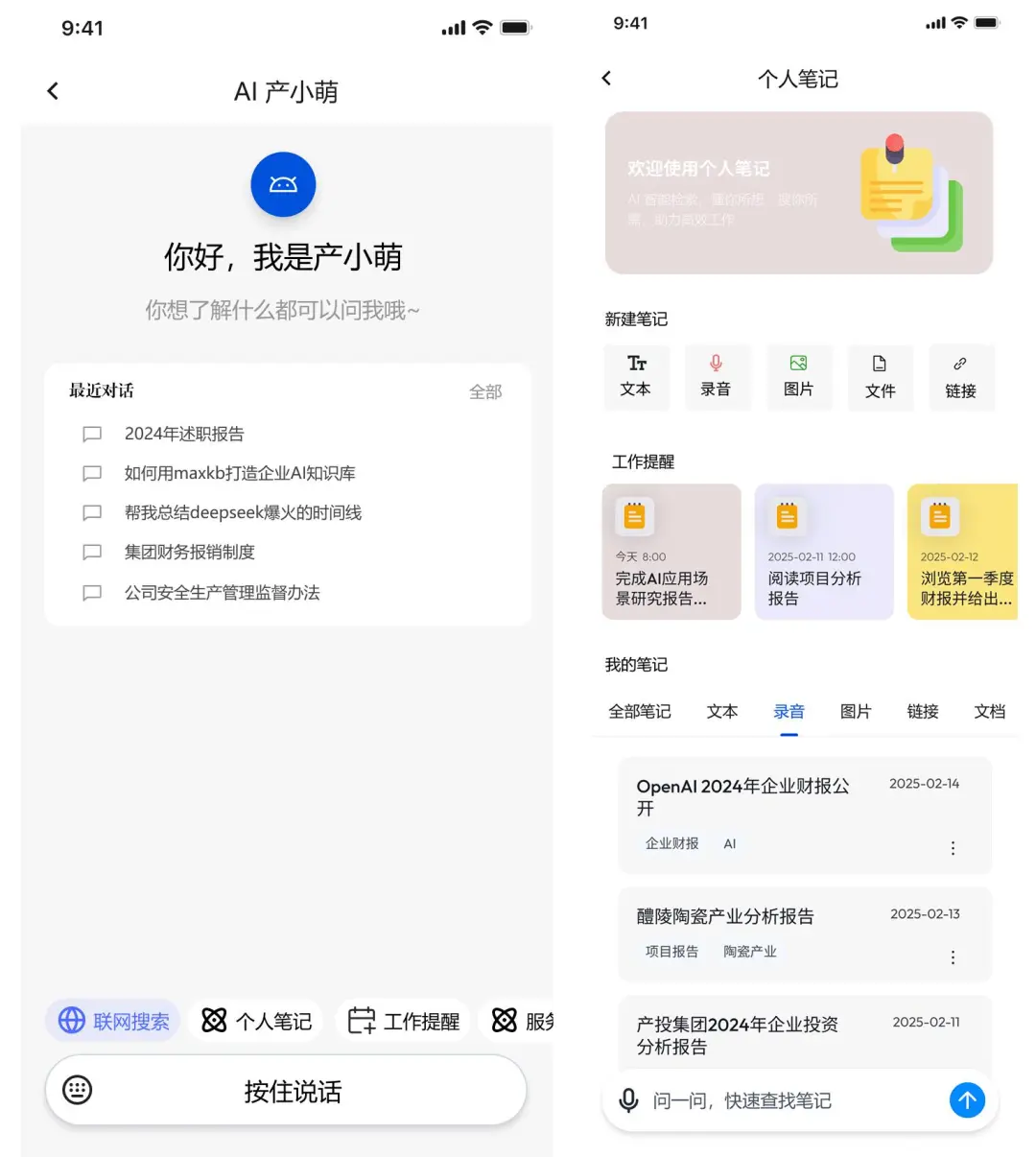The width and height of the screenshot is (1036, 1157).
Task: Enable the 联网搜索 chip
Action: 113,1021
